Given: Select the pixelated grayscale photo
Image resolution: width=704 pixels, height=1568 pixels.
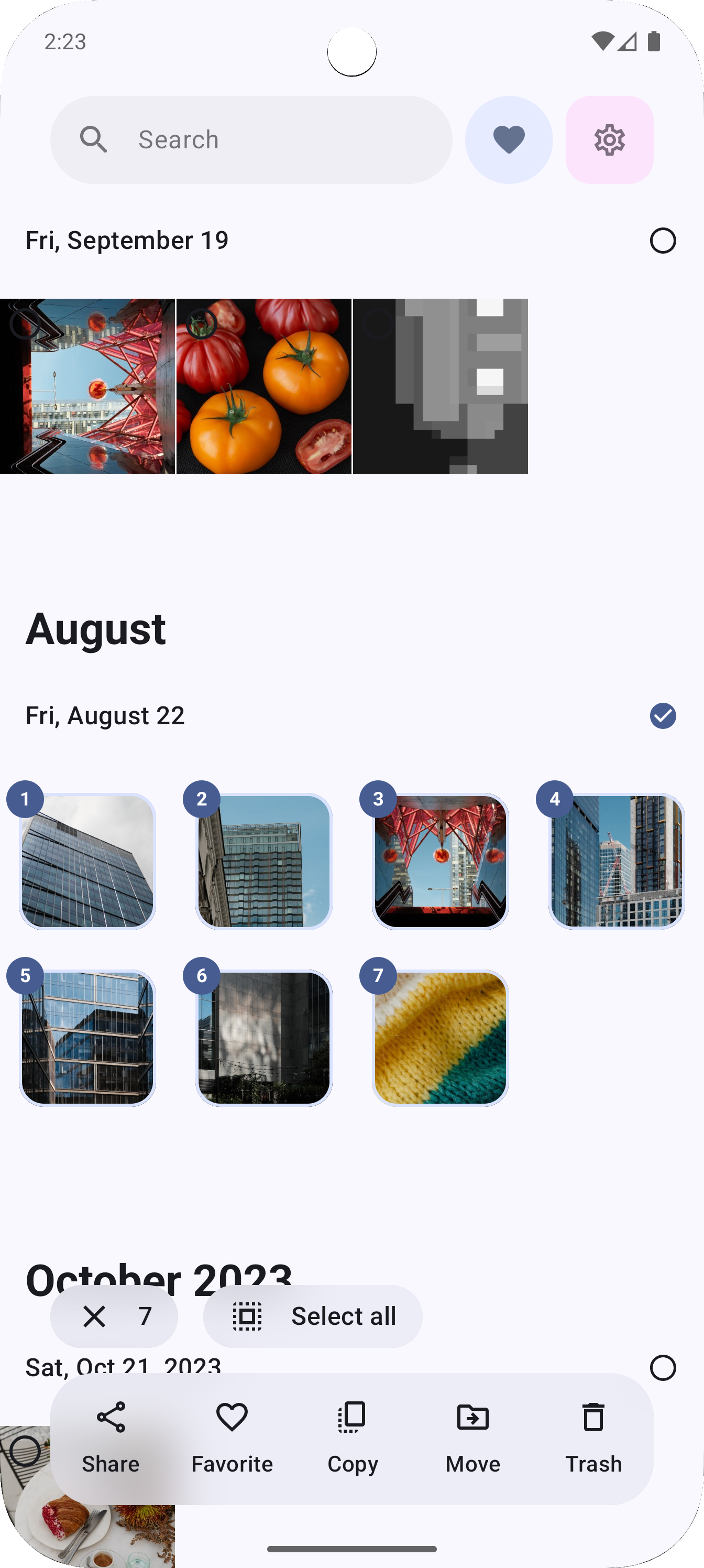Looking at the screenshot, I should pyautogui.click(x=440, y=386).
